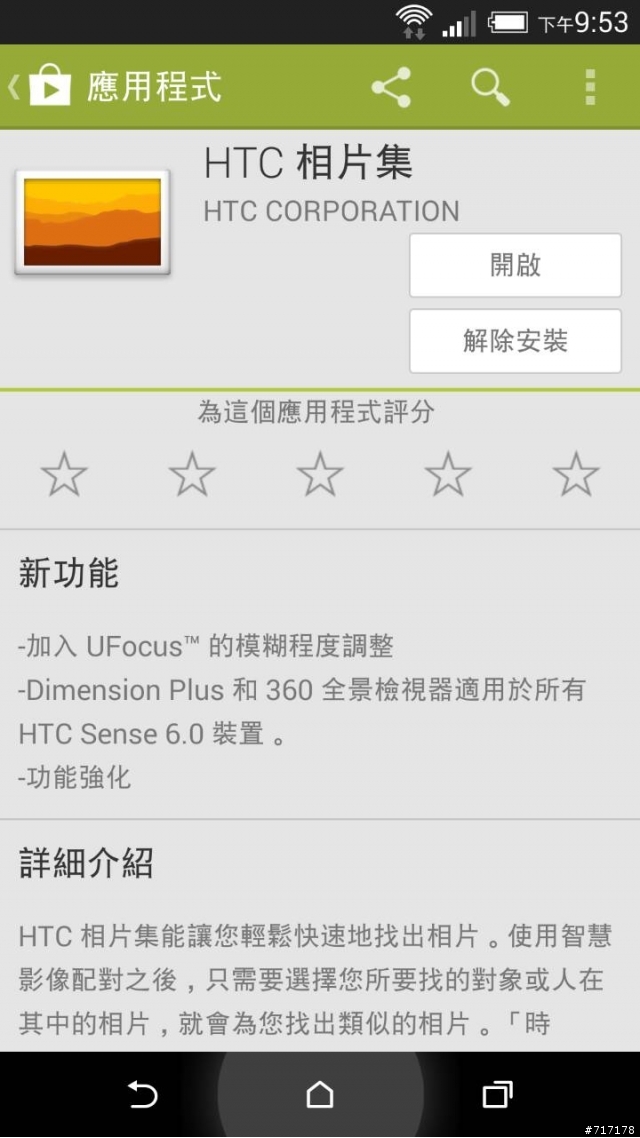Tap the system back button
The image size is (640, 1138).
(x=142, y=1094)
